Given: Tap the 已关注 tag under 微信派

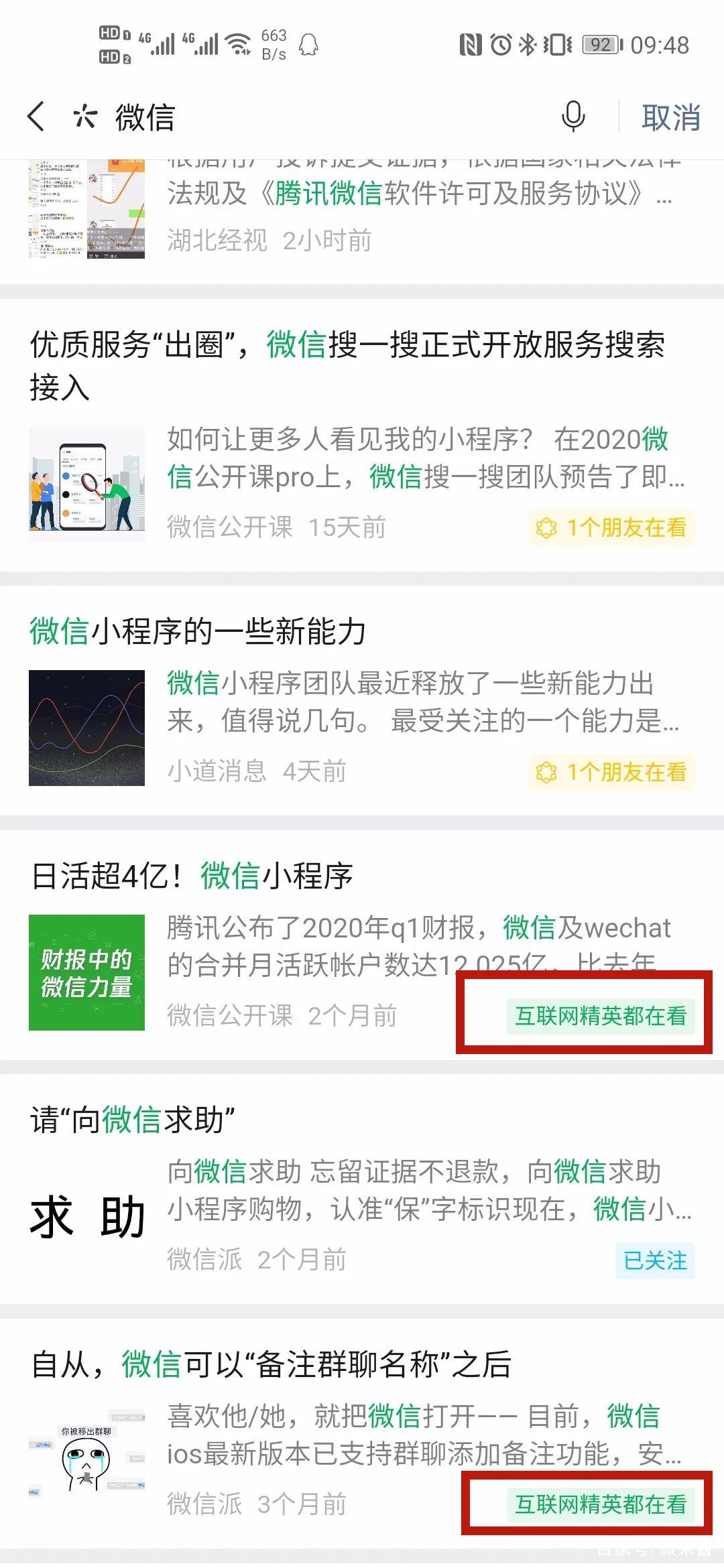Looking at the screenshot, I should click(655, 1260).
